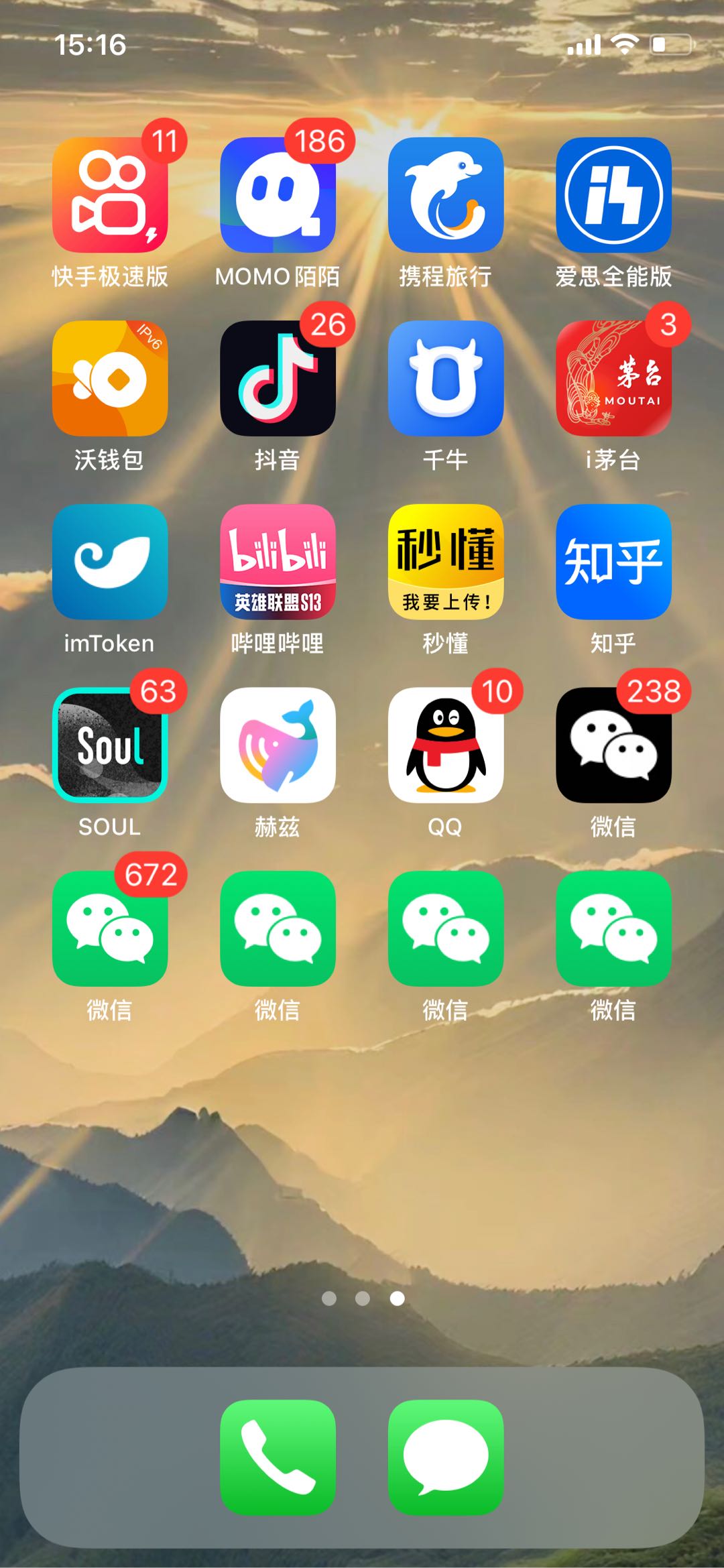
Task: Open the 快手极速版 app
Action: point(110,195)
